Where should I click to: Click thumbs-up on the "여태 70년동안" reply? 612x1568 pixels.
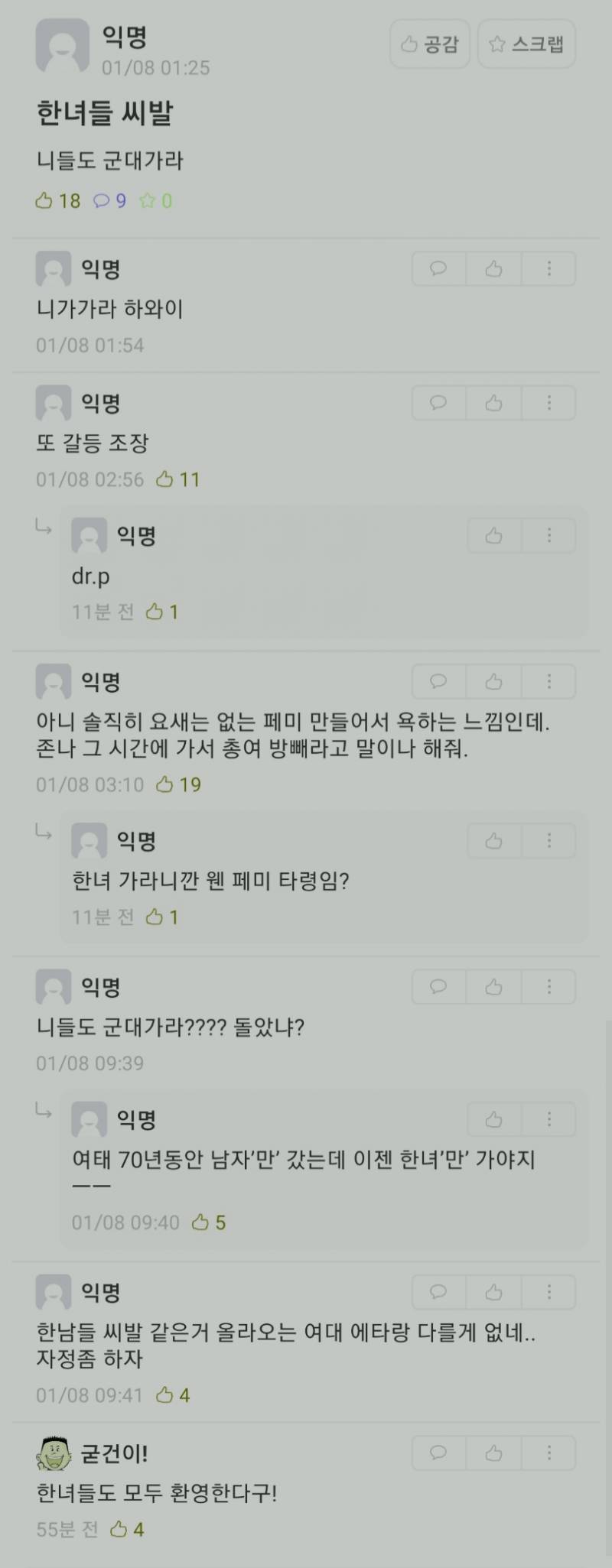pyautogui.click(x=493, y=1118)
